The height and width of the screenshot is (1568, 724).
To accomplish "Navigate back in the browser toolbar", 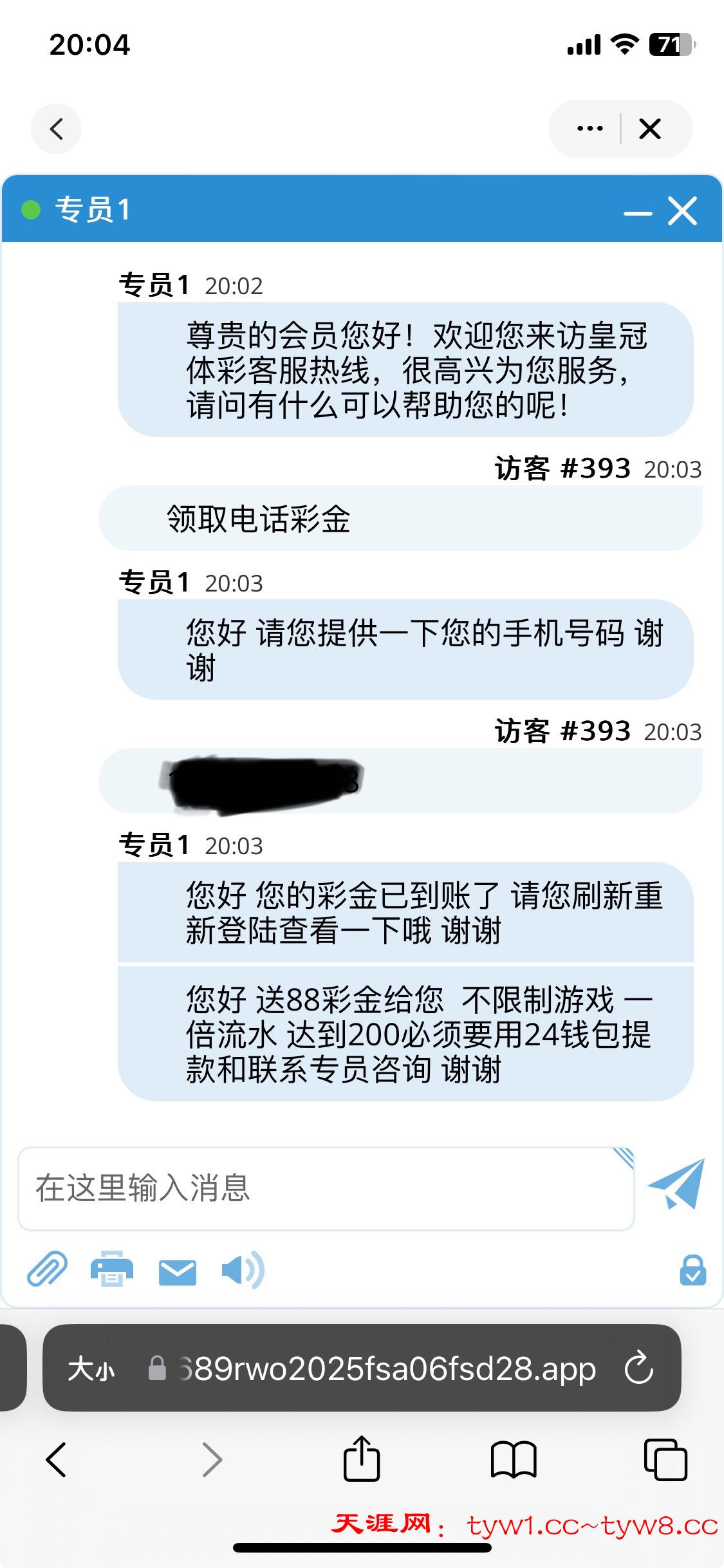I will tap(56, 1460).
